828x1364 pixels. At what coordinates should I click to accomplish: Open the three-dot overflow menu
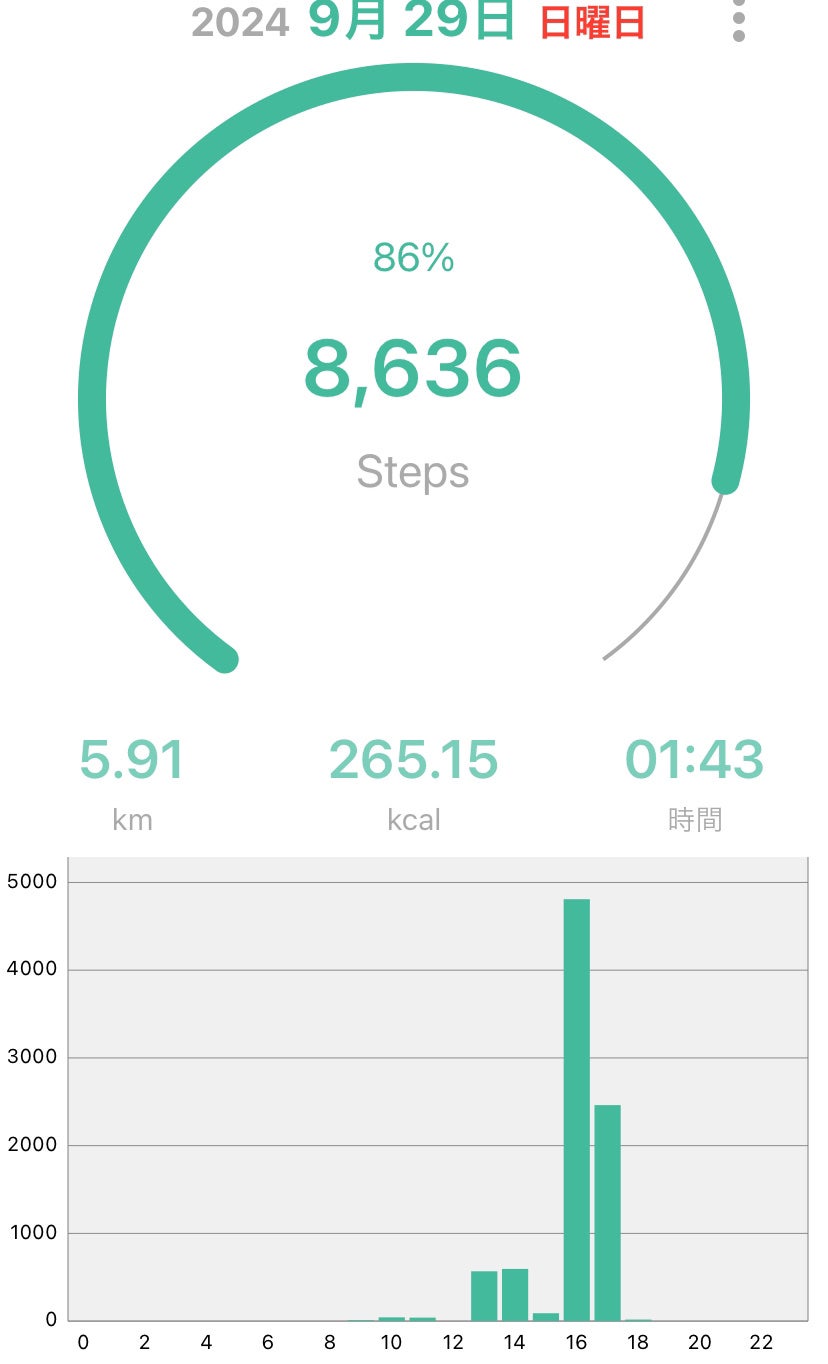click(x=738, y=18)
